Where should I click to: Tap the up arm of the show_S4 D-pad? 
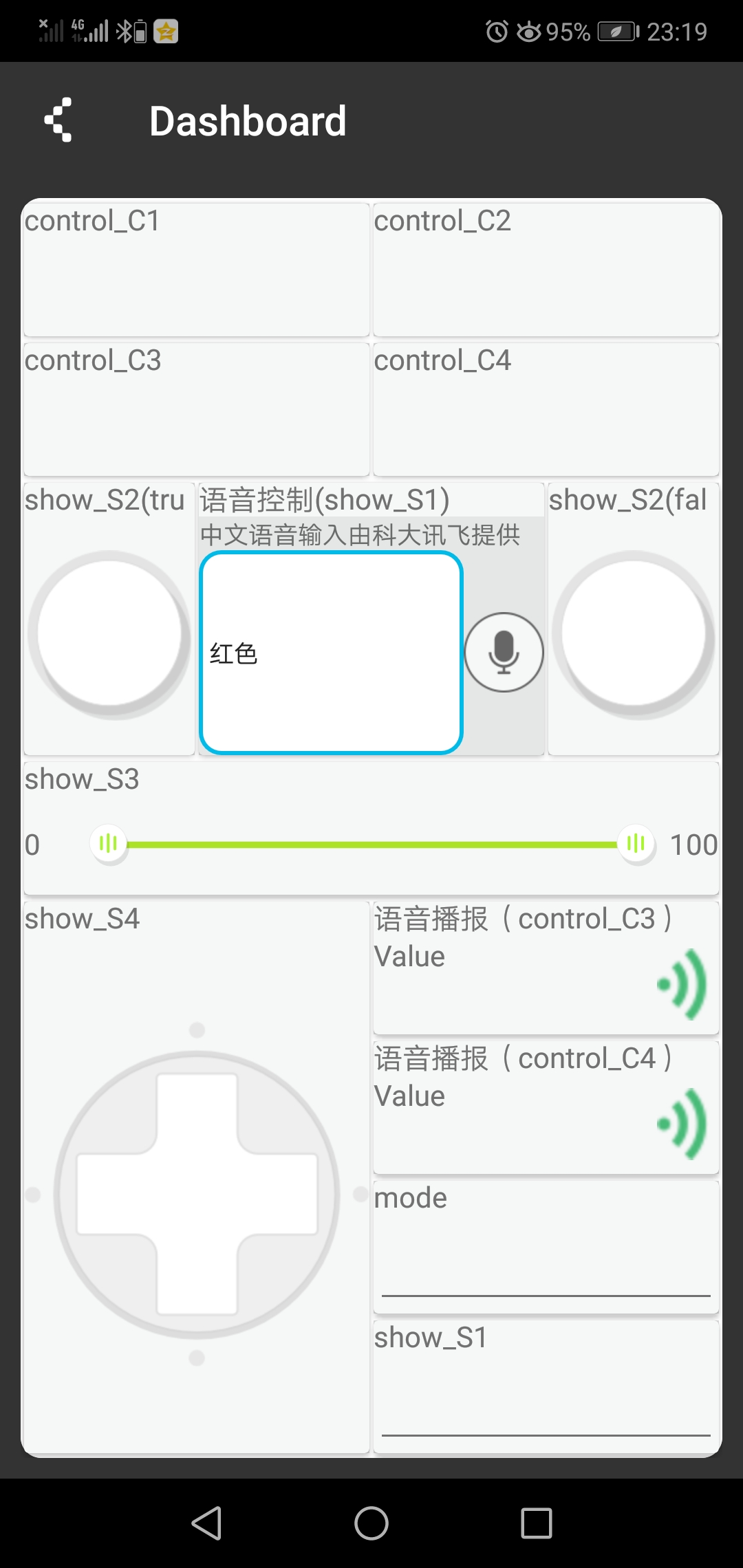tap(197, 1111)
